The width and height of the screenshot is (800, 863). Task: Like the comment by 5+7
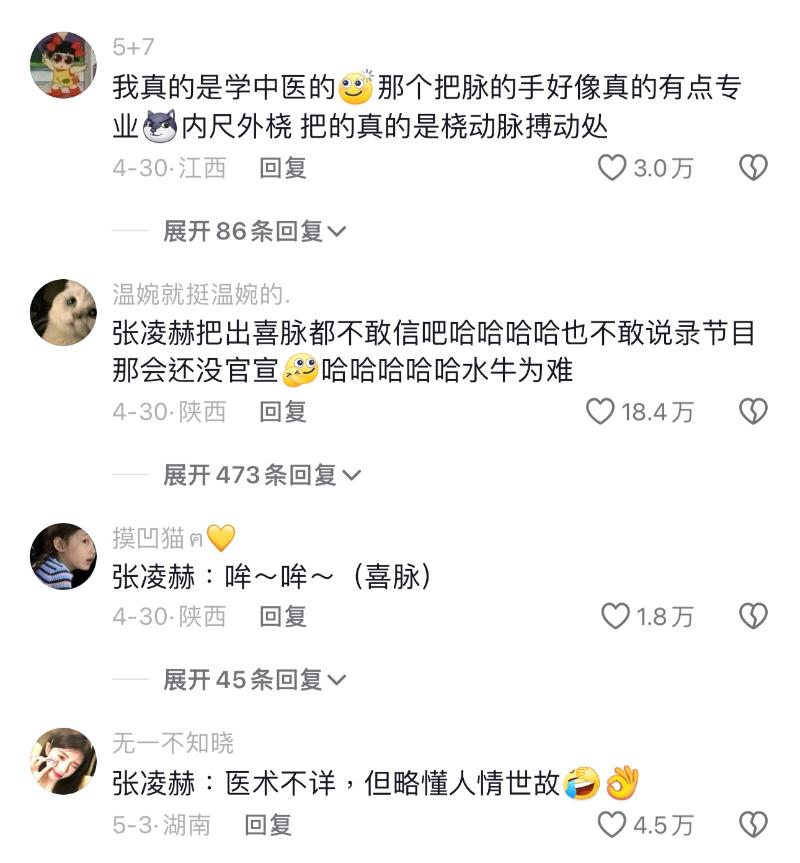point(612,168)
